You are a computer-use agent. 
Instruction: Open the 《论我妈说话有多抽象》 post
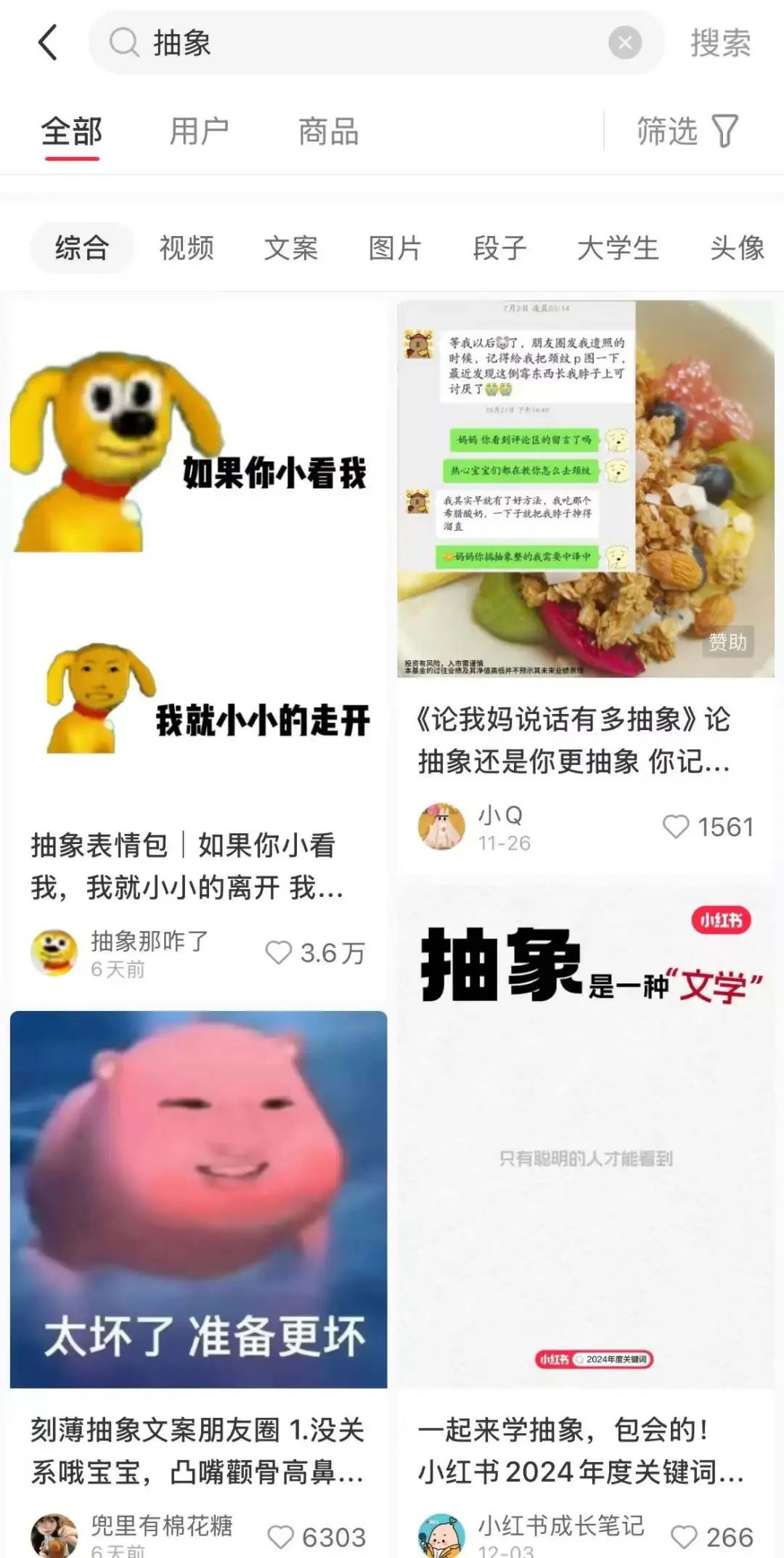[585, 488]
